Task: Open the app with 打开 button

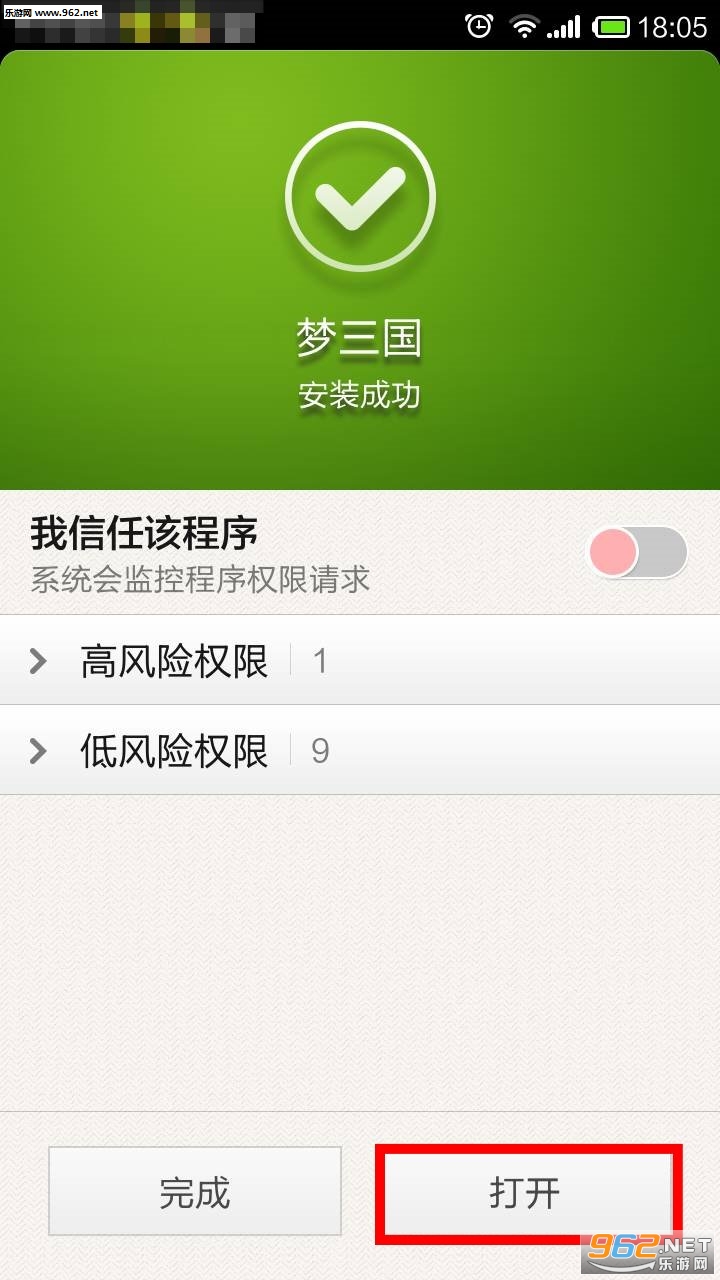Action: click(526, 1192)
